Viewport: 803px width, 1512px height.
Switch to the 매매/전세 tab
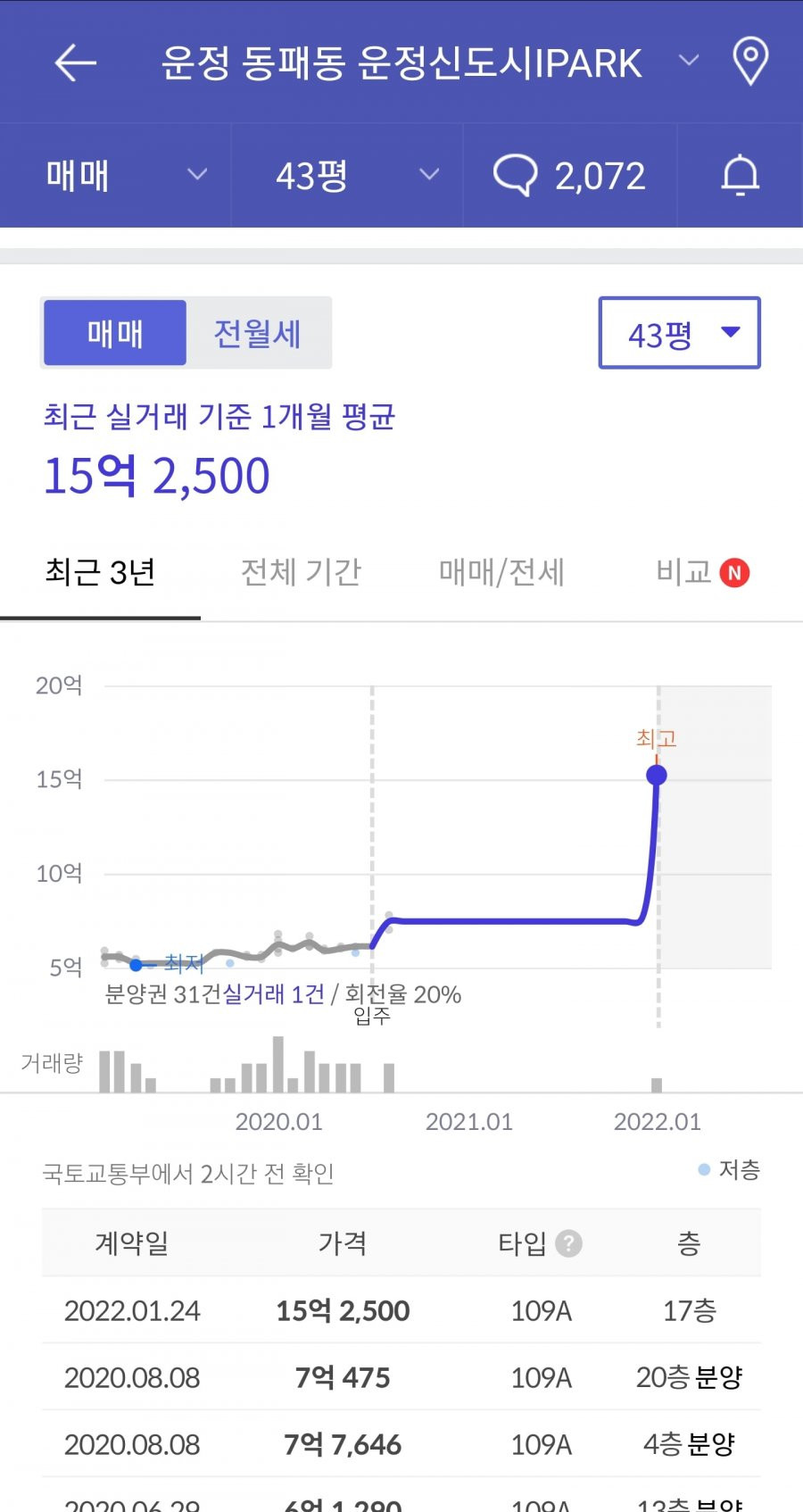point(501,572)
